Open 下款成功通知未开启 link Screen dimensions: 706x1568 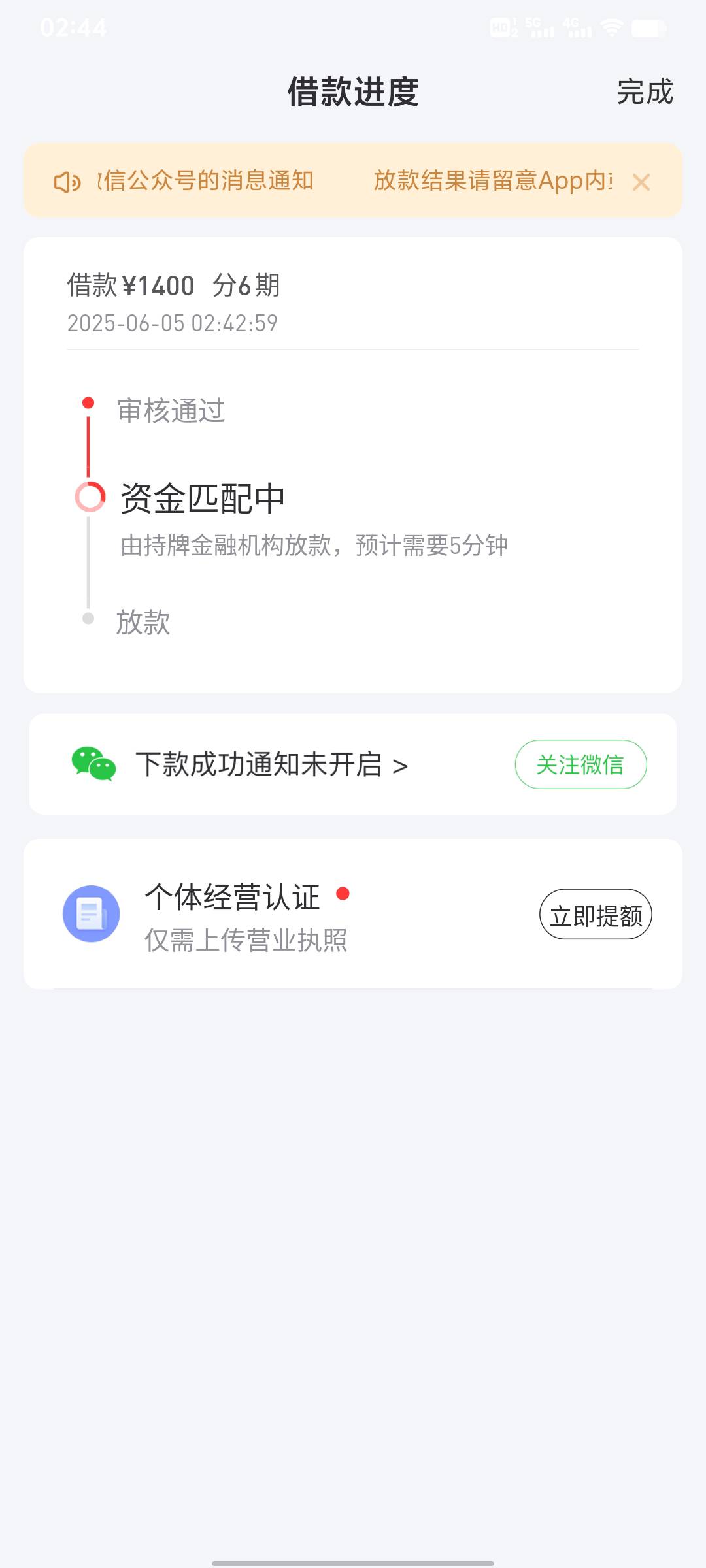[x=271, y=764]
